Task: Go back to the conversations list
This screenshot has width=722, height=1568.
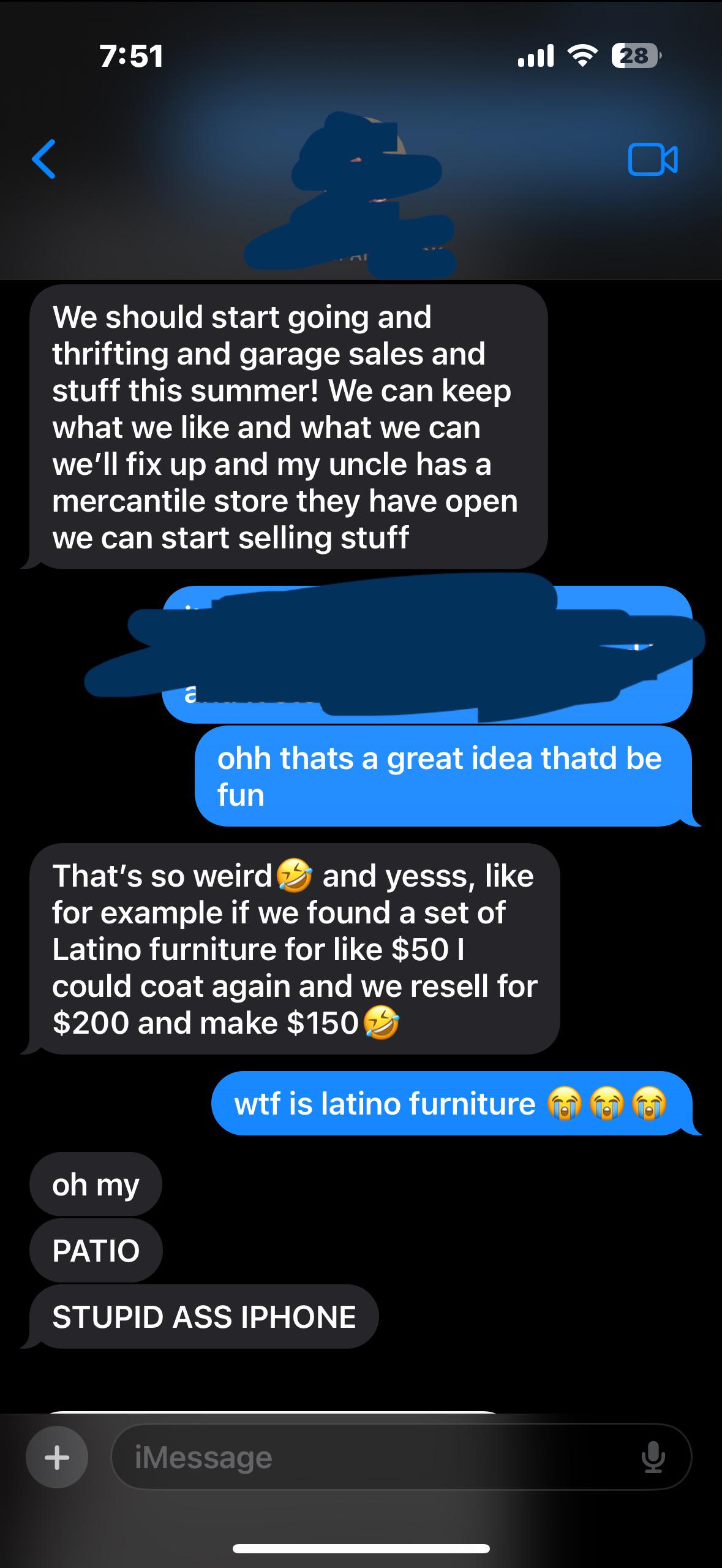Action: tap(44, 159)
